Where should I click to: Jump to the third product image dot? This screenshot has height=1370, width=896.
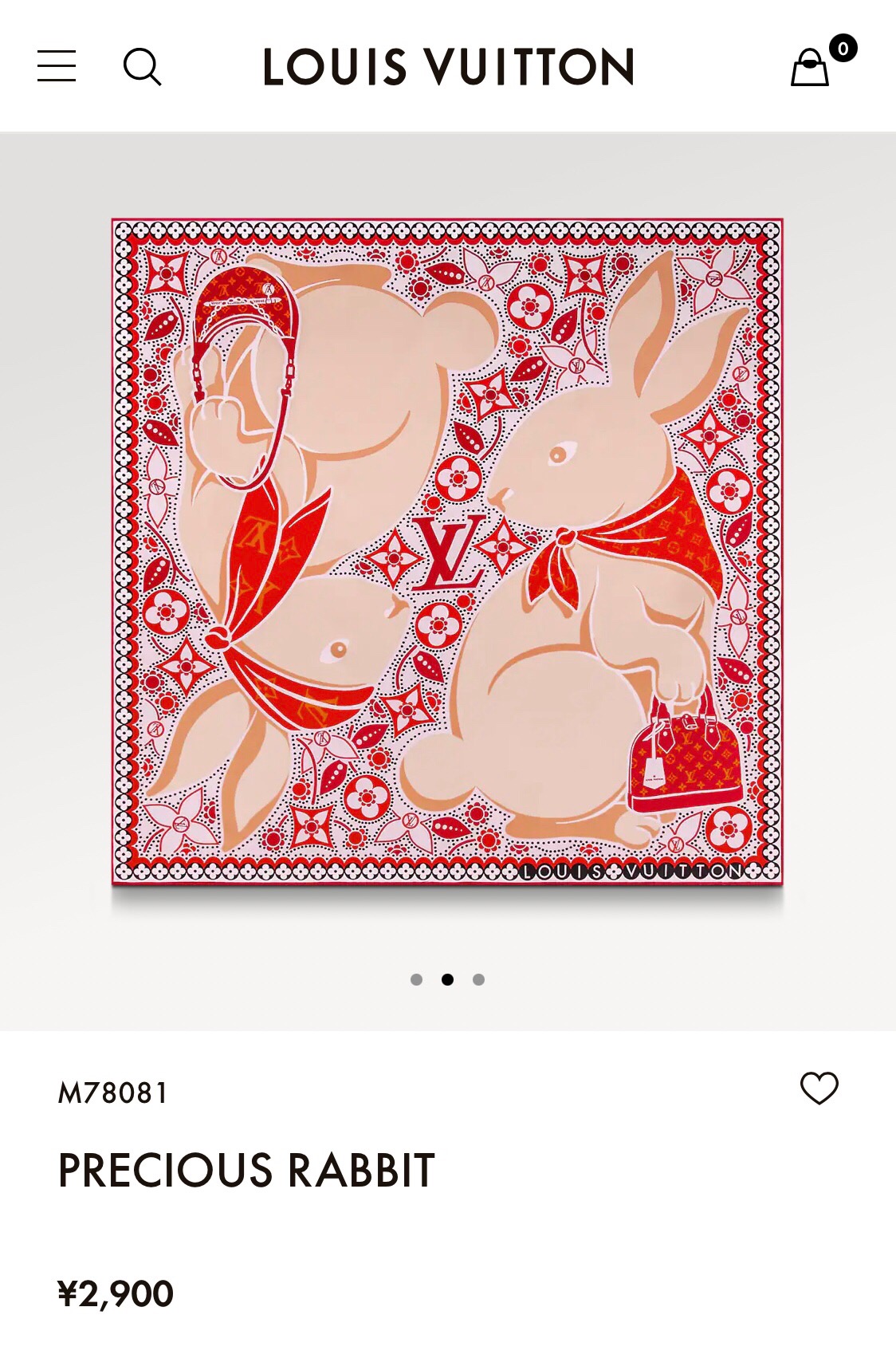[x=478, y=979]
